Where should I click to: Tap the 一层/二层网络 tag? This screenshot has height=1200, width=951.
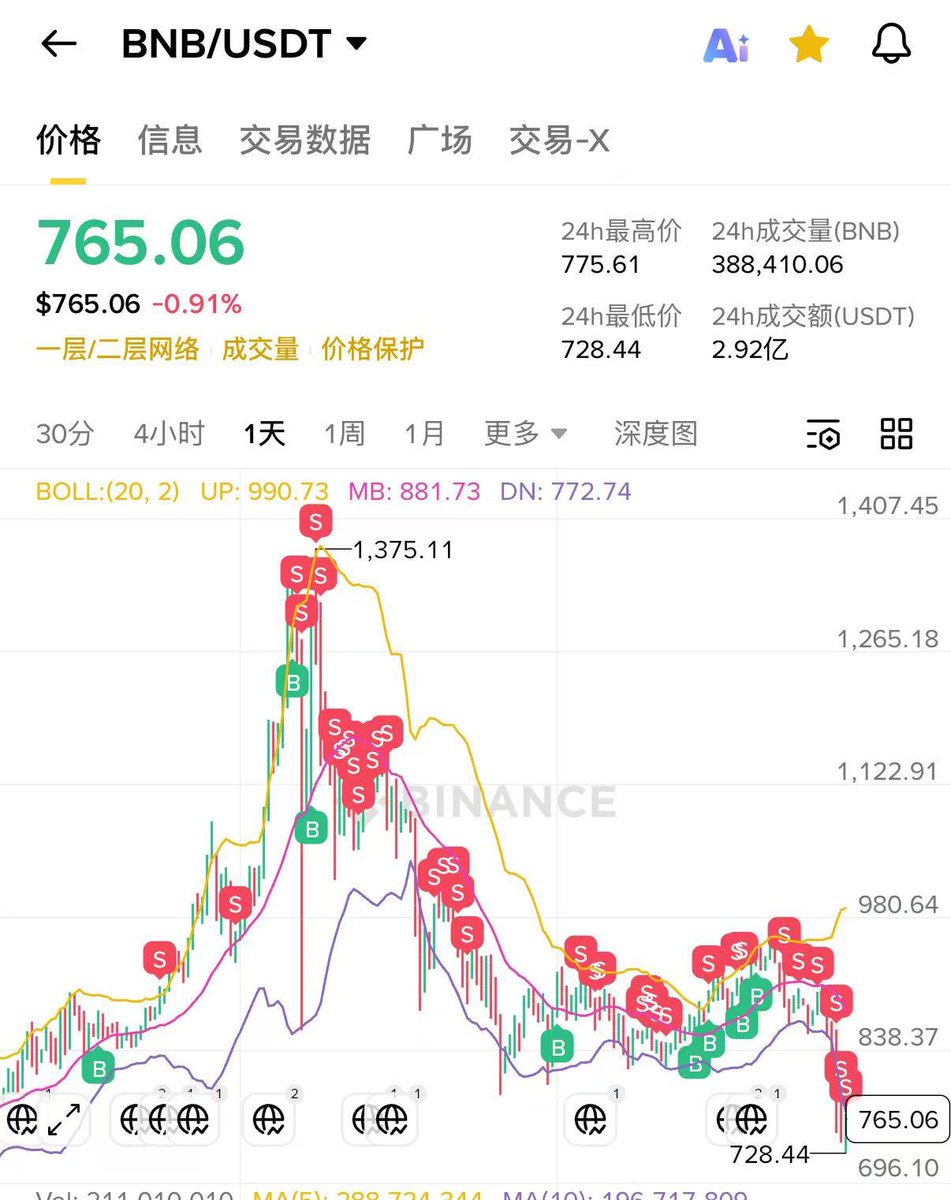[118, 349]
